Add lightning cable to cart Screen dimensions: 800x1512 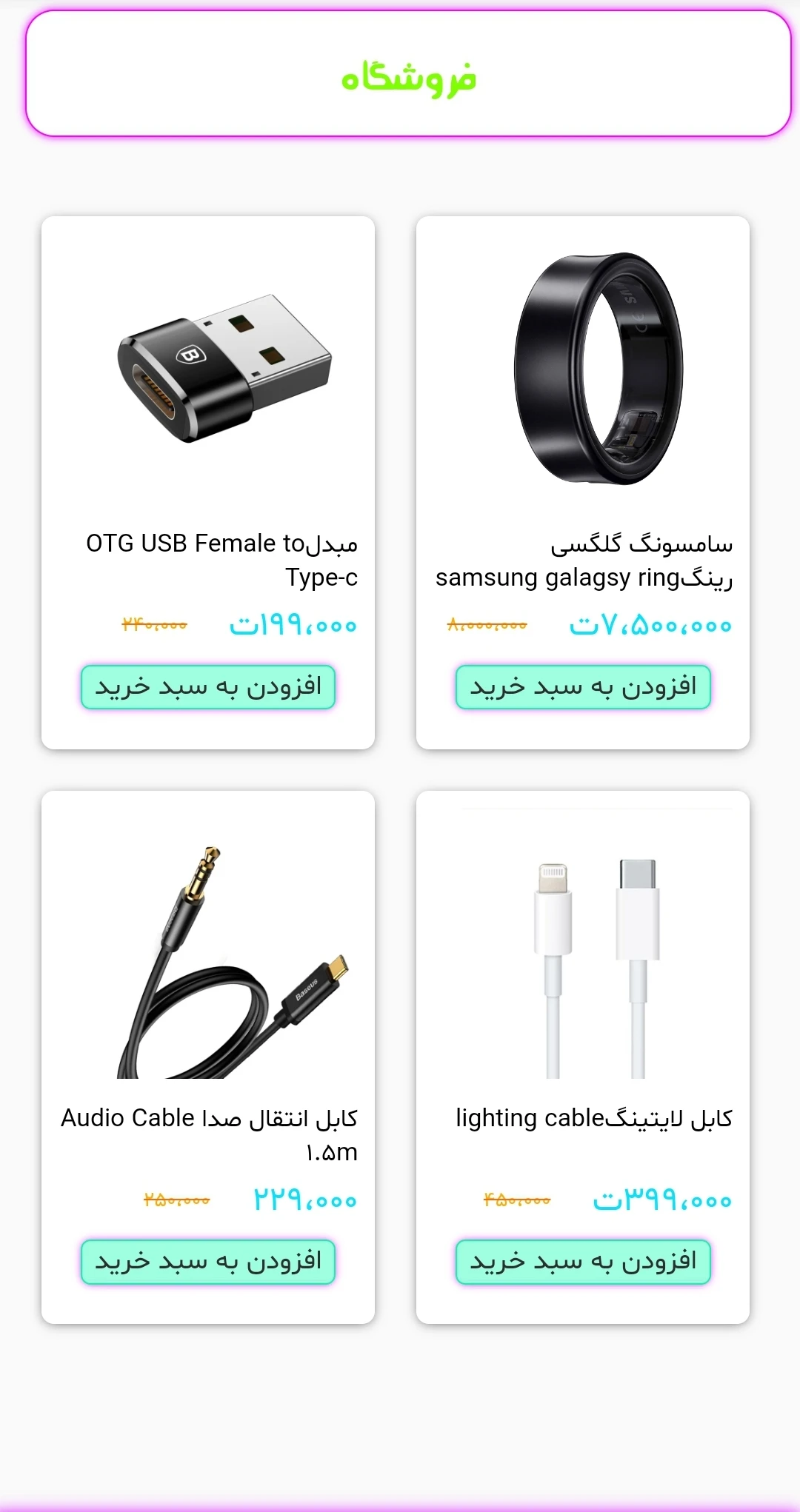click(x=582, y=1262)
